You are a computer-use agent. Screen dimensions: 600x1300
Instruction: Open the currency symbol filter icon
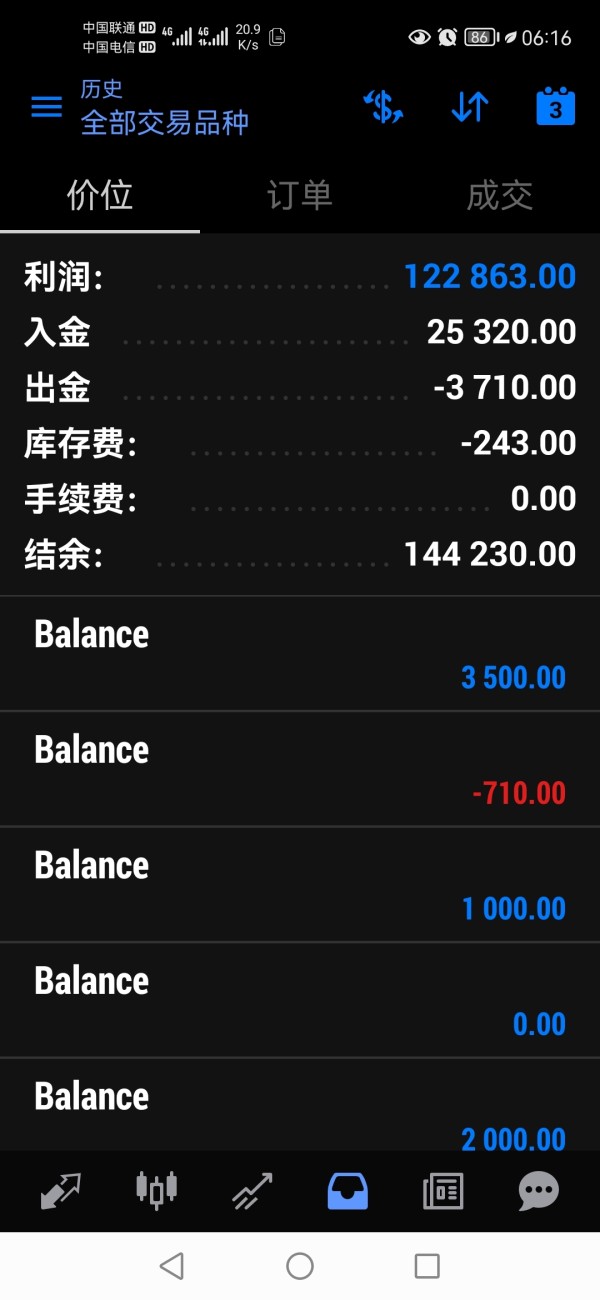383,106
